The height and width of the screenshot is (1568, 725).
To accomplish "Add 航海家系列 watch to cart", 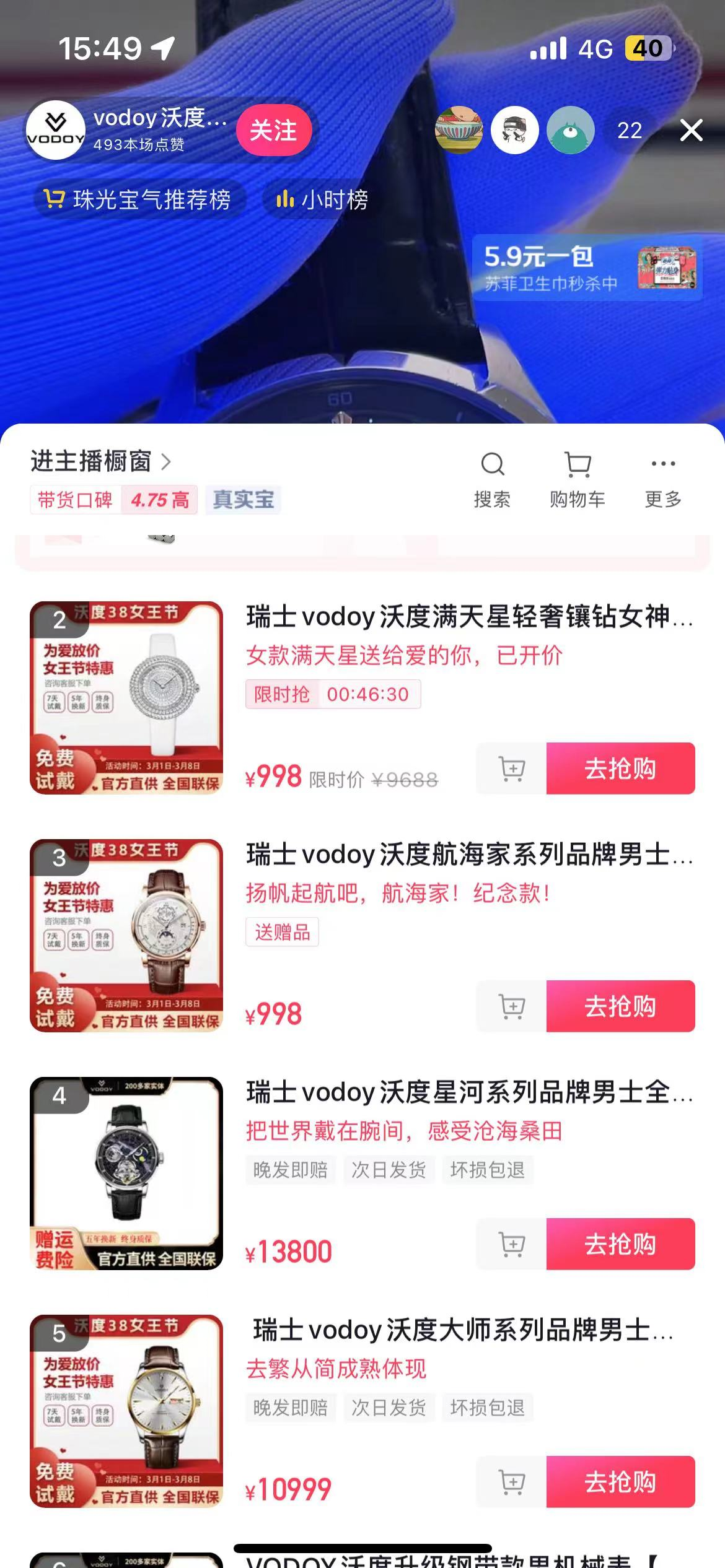I will tap(512, 1006).
